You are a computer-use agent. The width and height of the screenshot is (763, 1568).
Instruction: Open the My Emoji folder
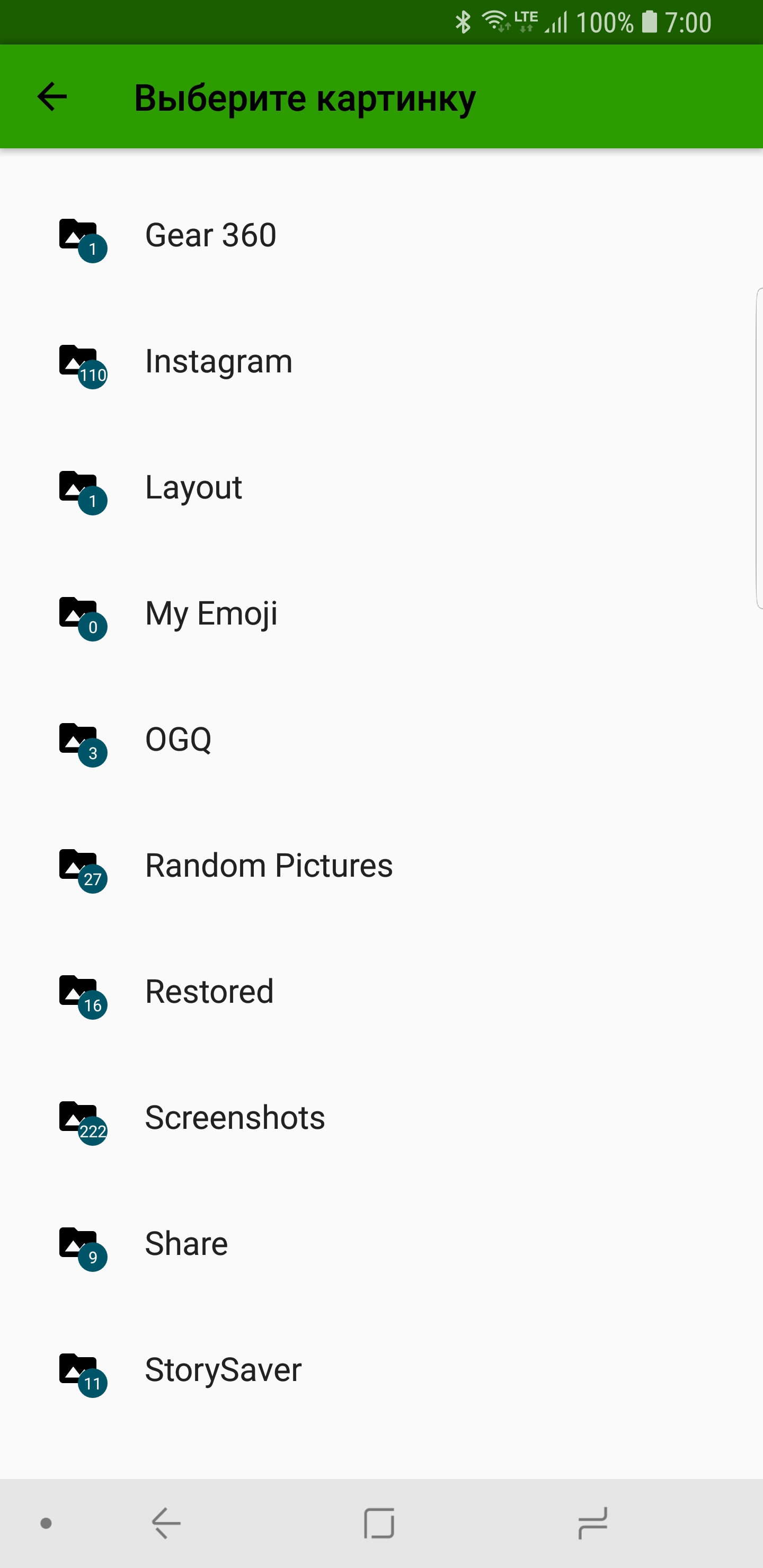pyautogui.click(x=381, y=613)
